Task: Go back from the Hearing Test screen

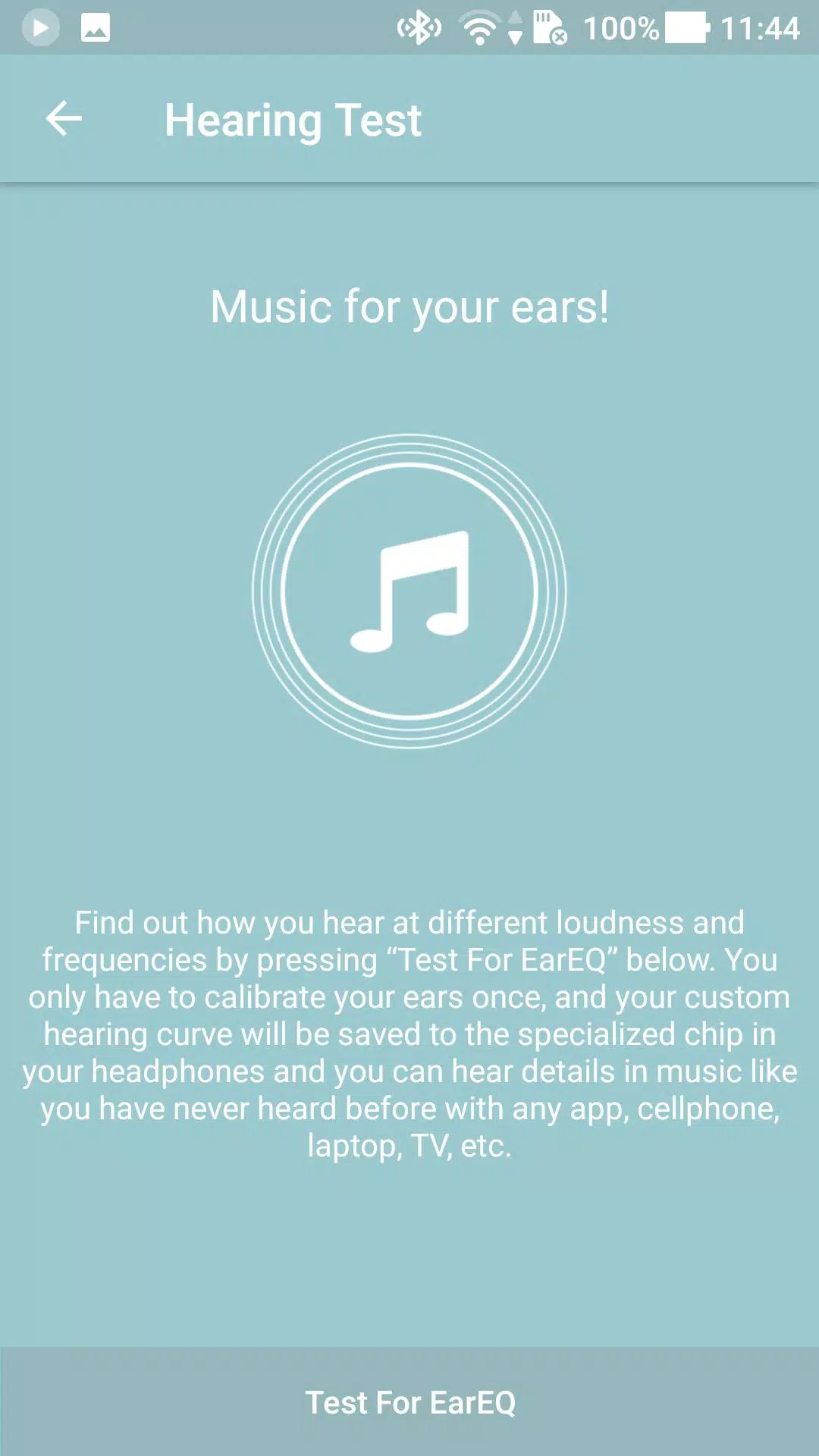Action: (64, 119)
